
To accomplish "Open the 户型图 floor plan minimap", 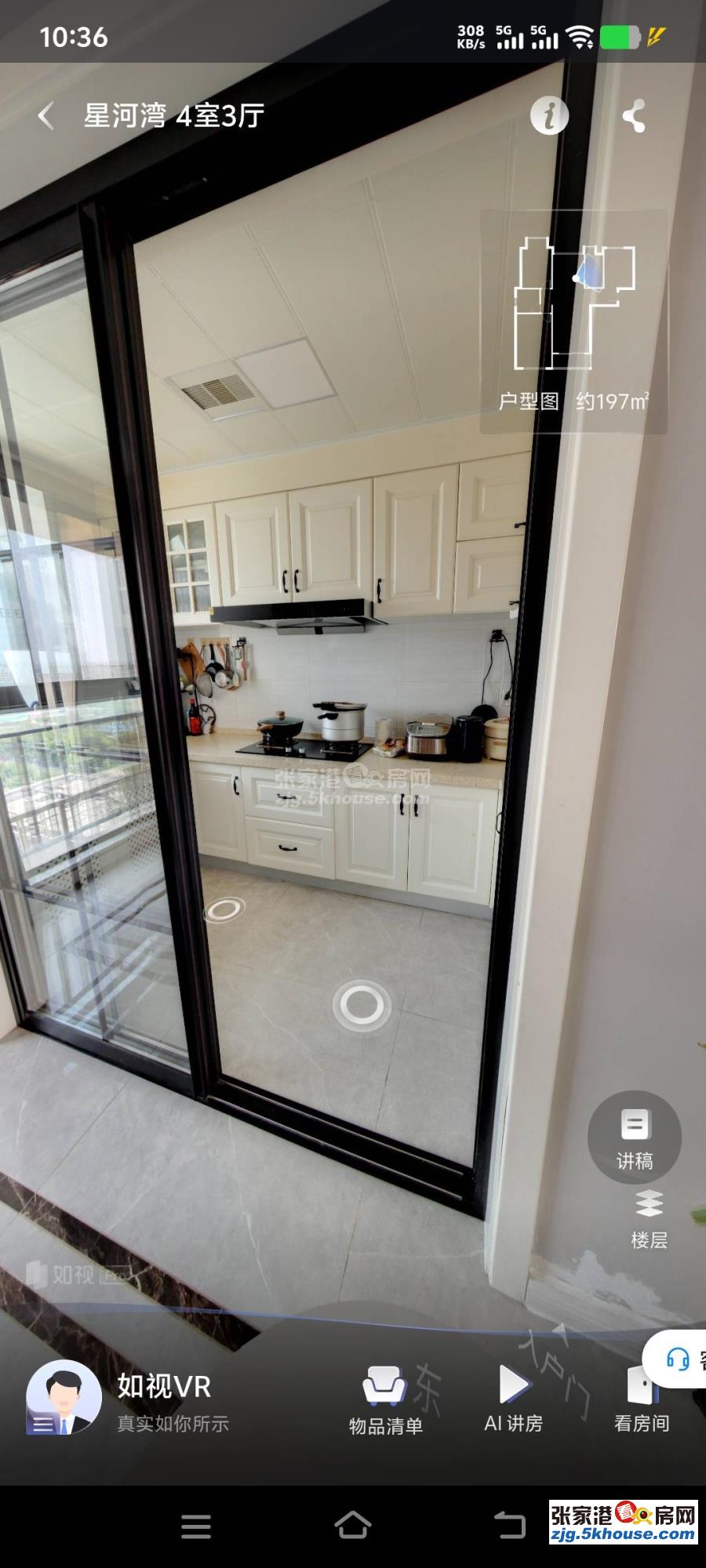I will click(x=574, y=321).
